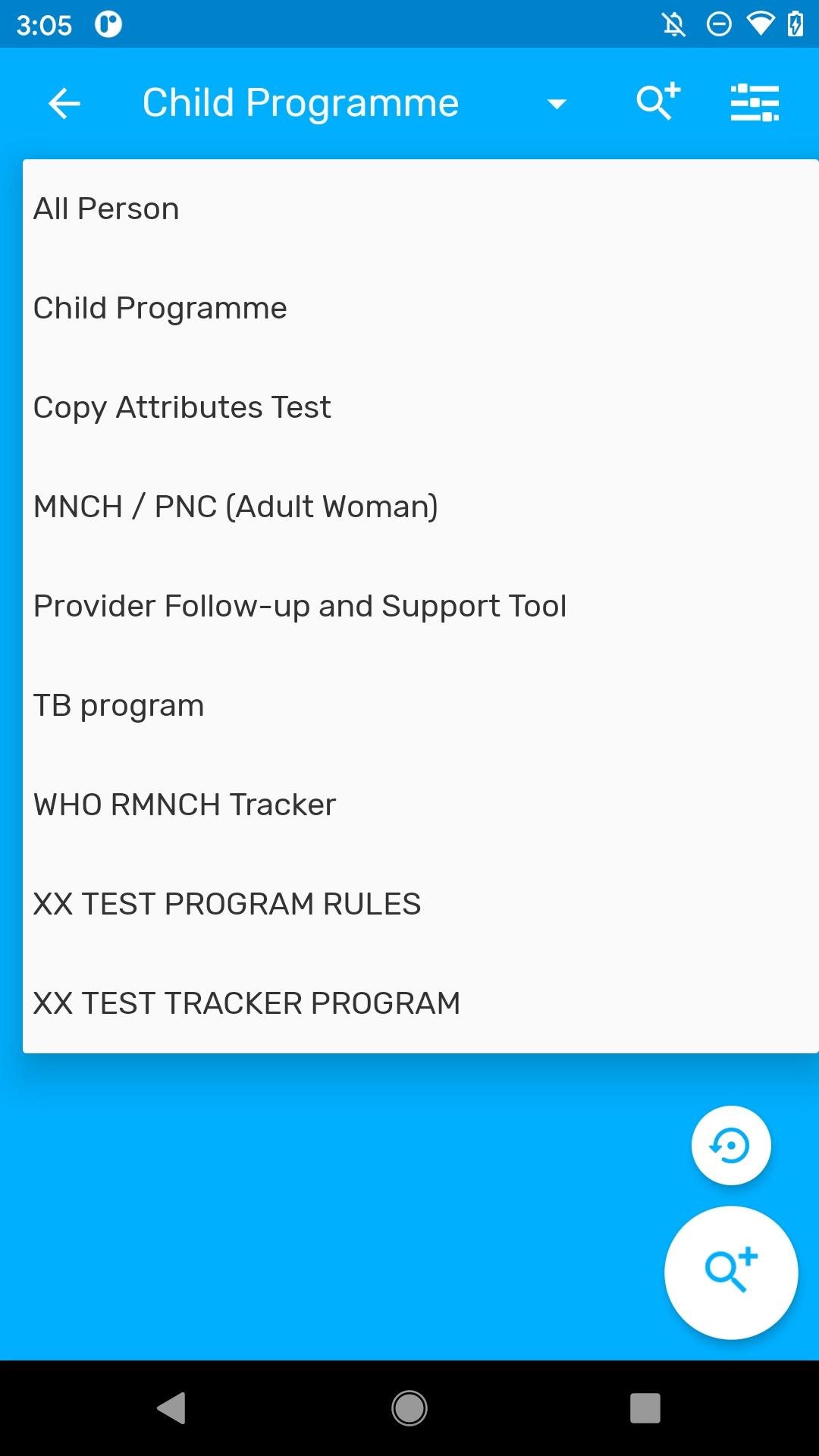Tap the system home button
The width and height of the screenshot is (819, 1456).
409,1408
